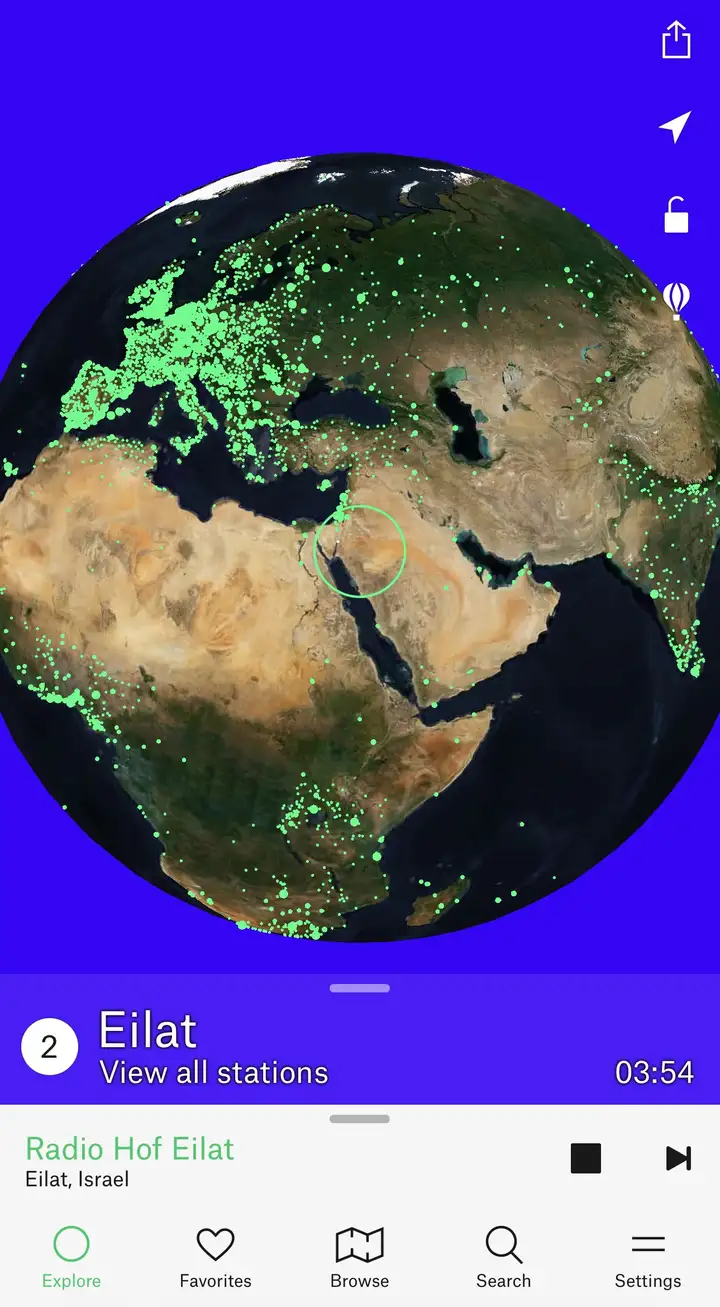Tap the hot air balloon icon
This screenshot has height=1307, width=720.
coord(676,300)
